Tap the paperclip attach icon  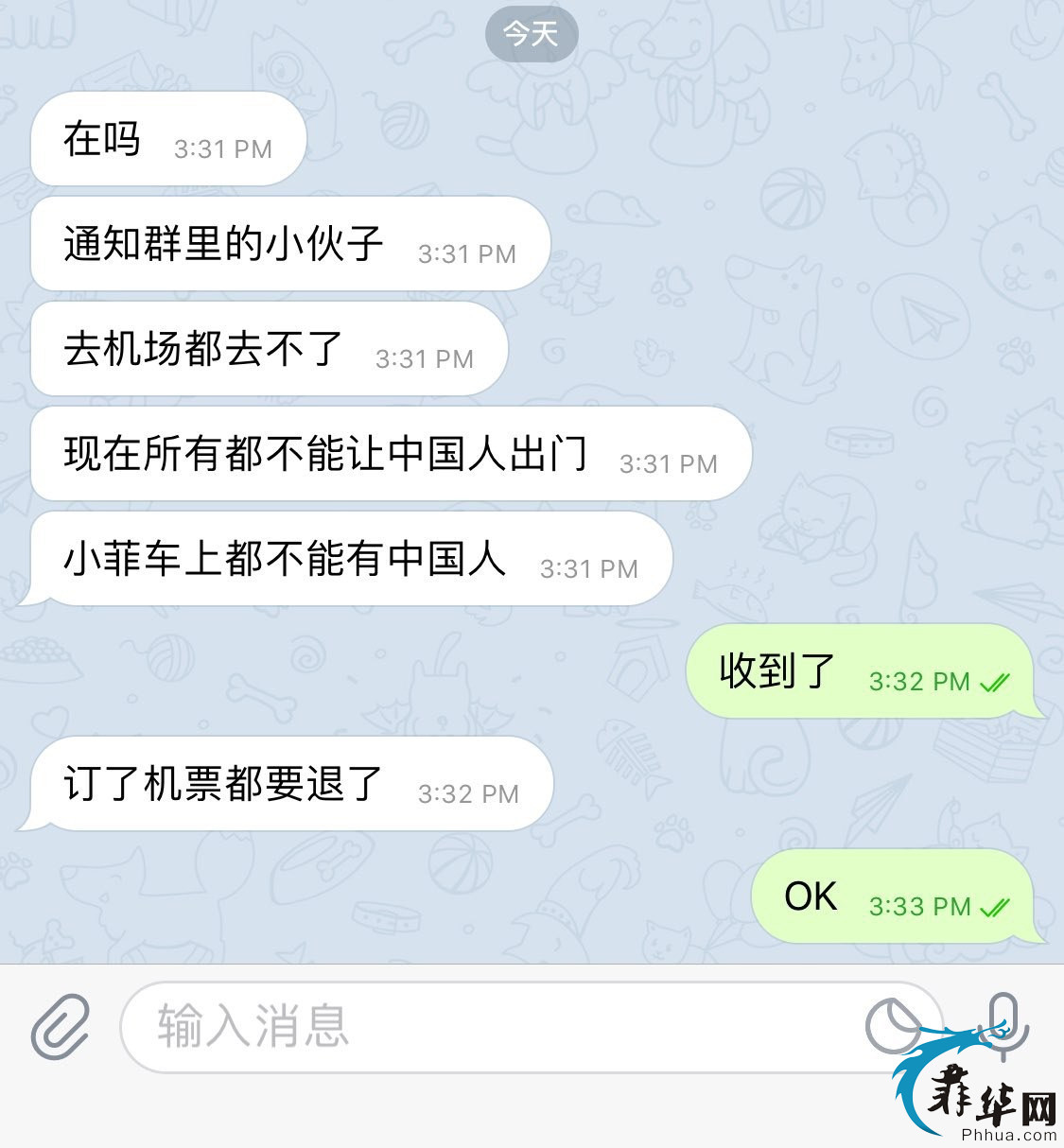(60, 1026)
